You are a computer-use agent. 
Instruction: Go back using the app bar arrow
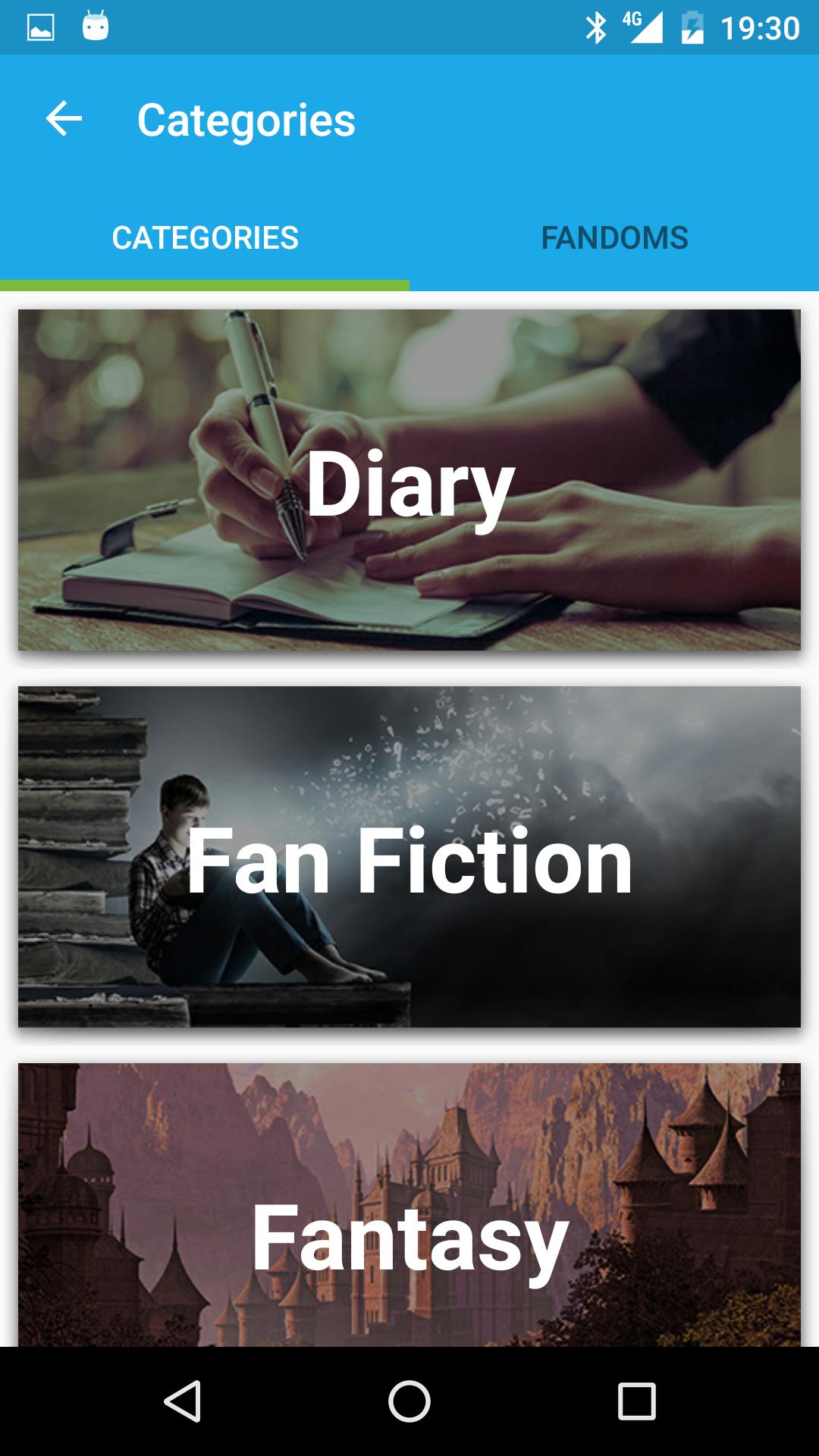pyautogui.click(x=64, y=119)
